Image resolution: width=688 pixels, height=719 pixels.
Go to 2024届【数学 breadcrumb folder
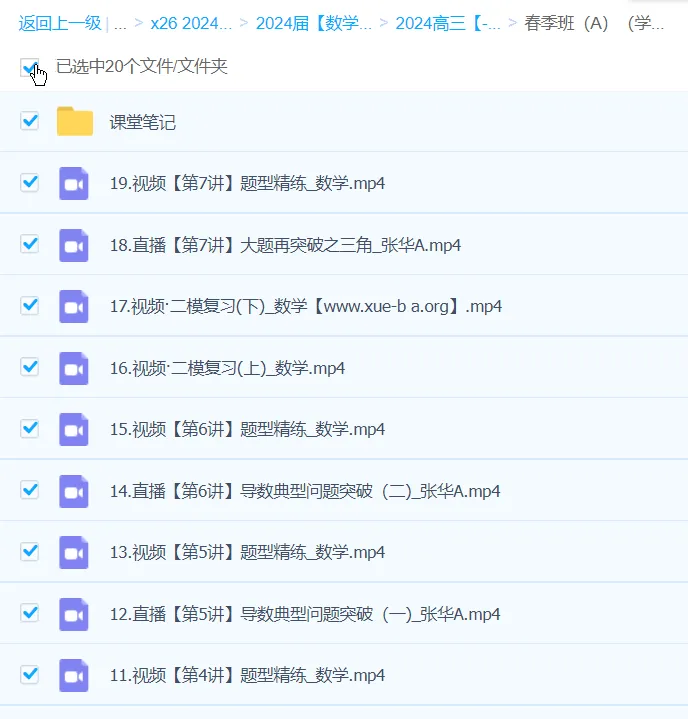pyautogui.click(x=313, y=23)
